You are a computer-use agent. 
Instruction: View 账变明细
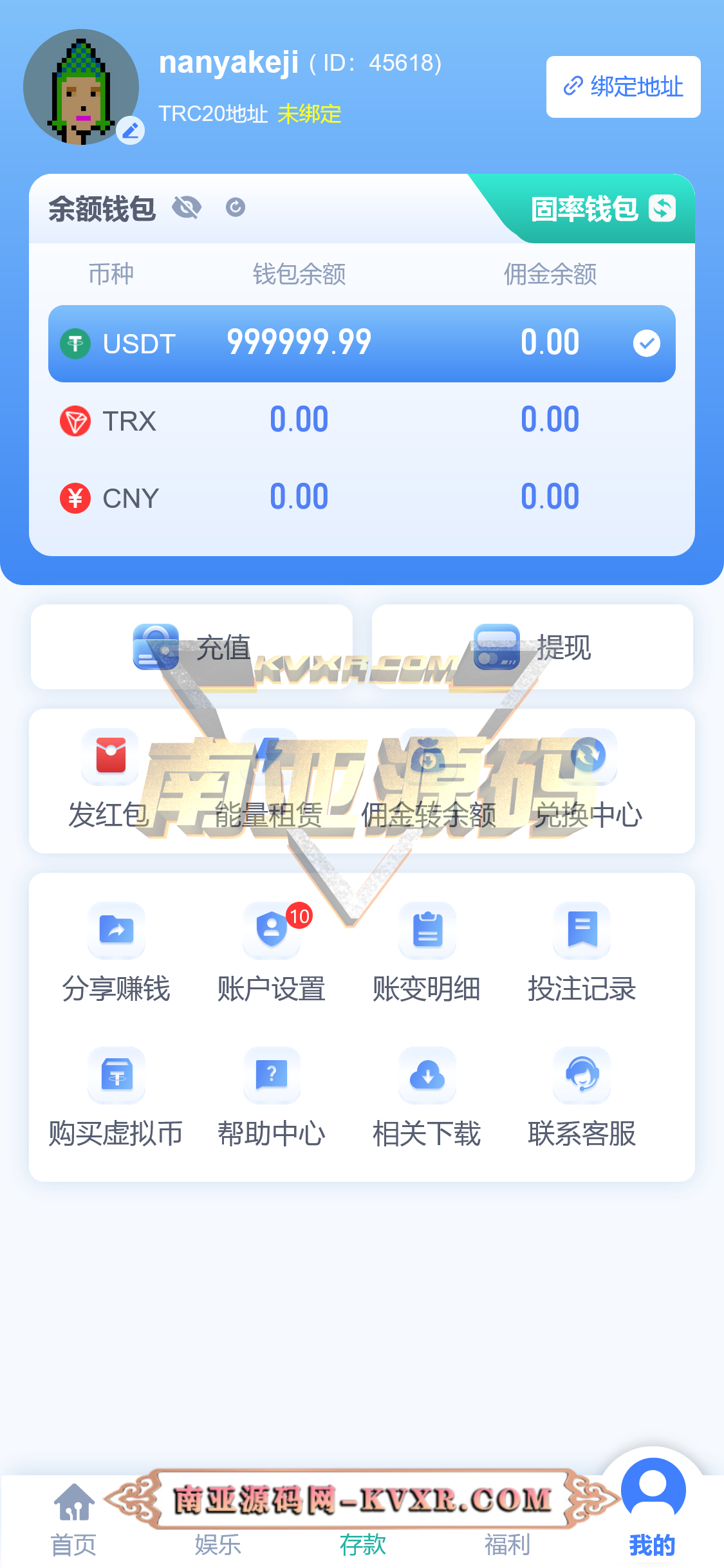[427, 954]
